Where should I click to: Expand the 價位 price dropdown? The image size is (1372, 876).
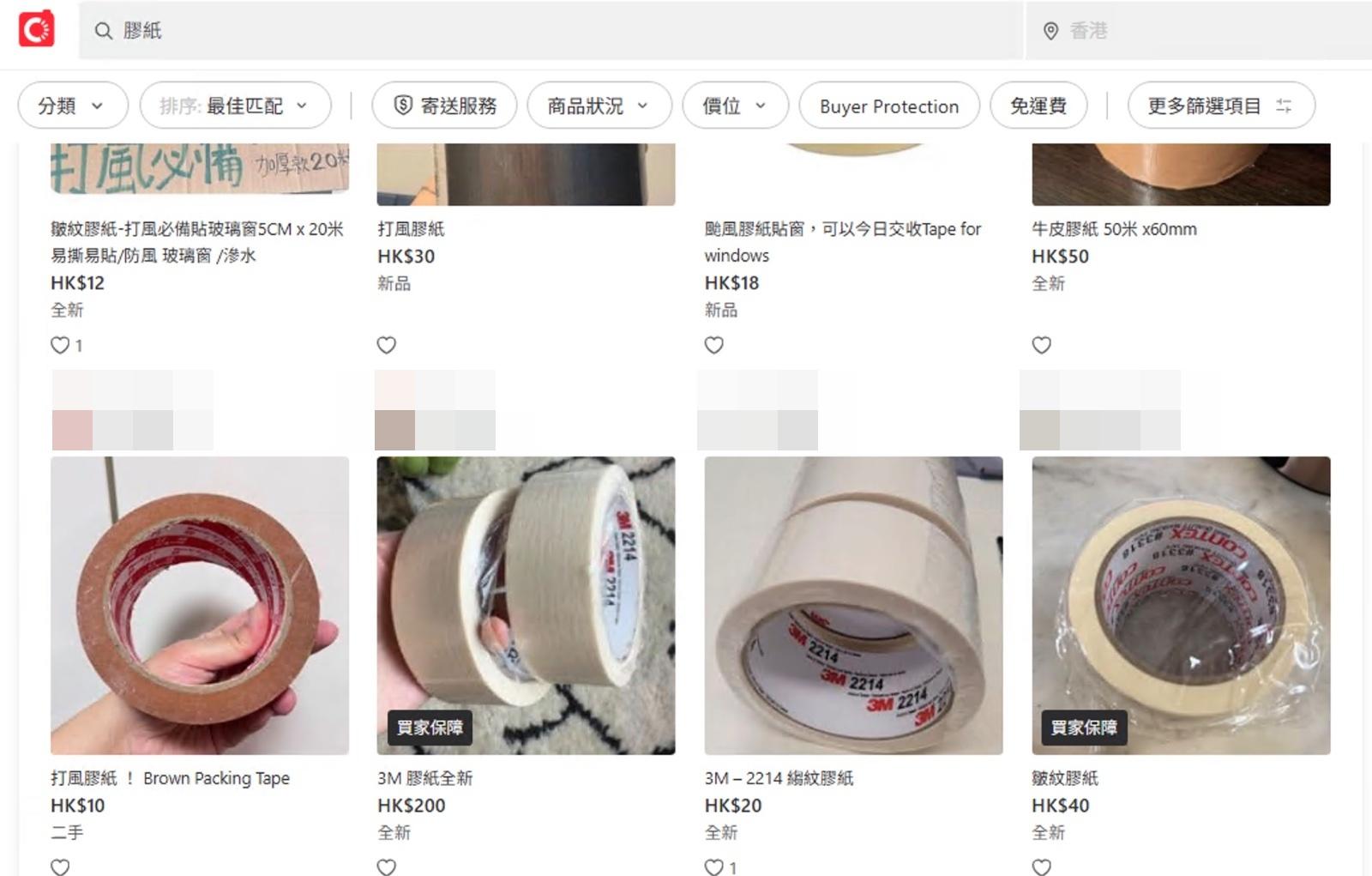pos(735,106)
